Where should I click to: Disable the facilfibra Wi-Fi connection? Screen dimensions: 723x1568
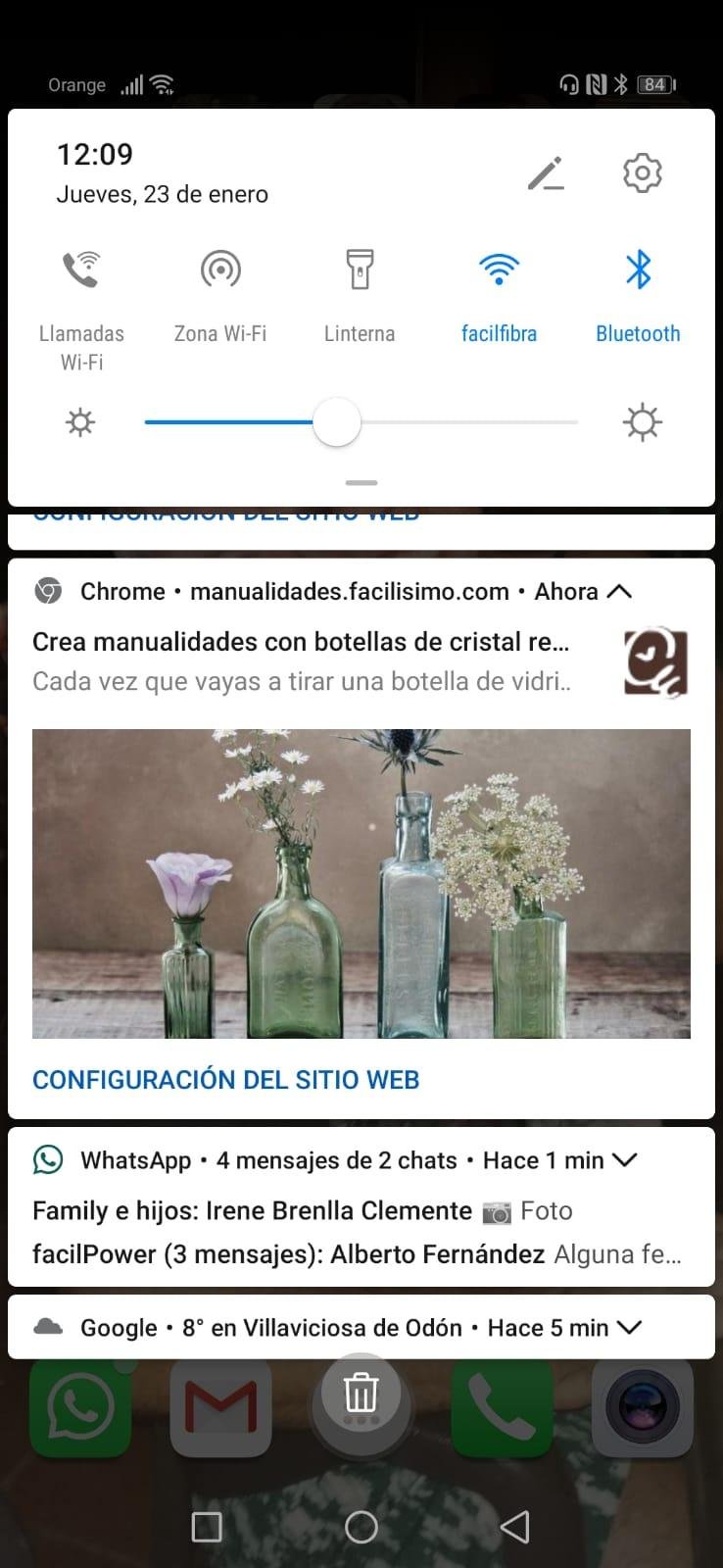pos(499,270)
